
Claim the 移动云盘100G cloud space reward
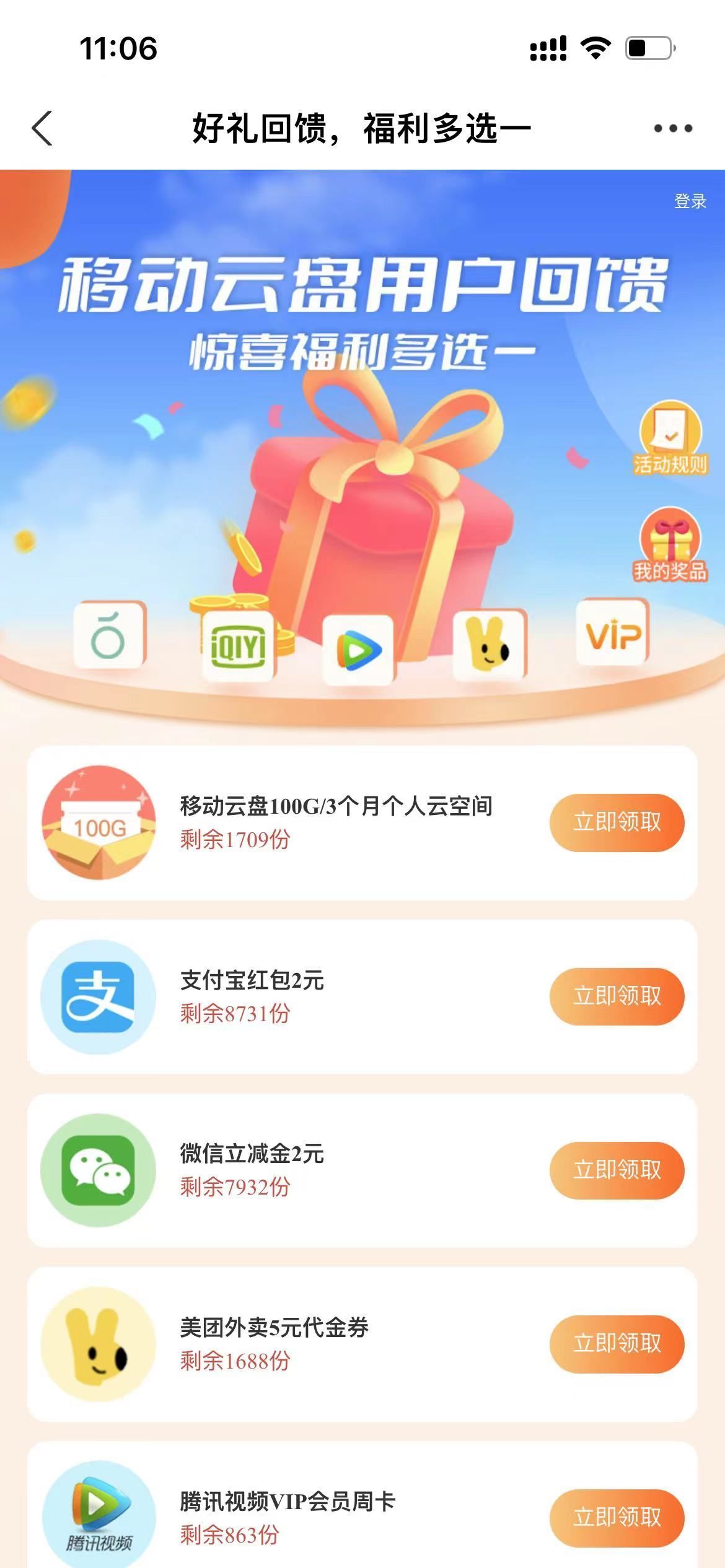(617, 822)
